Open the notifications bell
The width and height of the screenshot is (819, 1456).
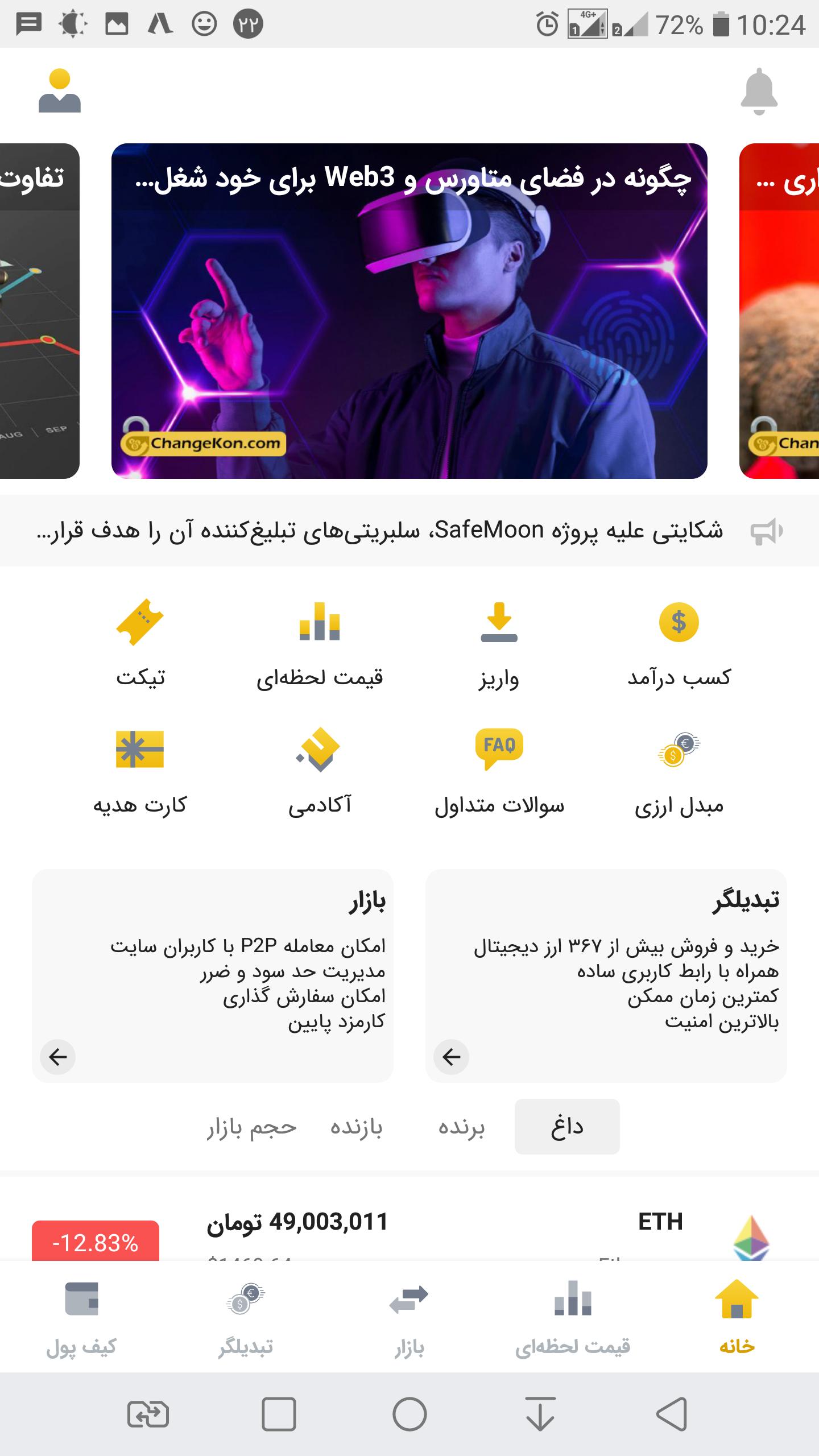tap(759, 92)
